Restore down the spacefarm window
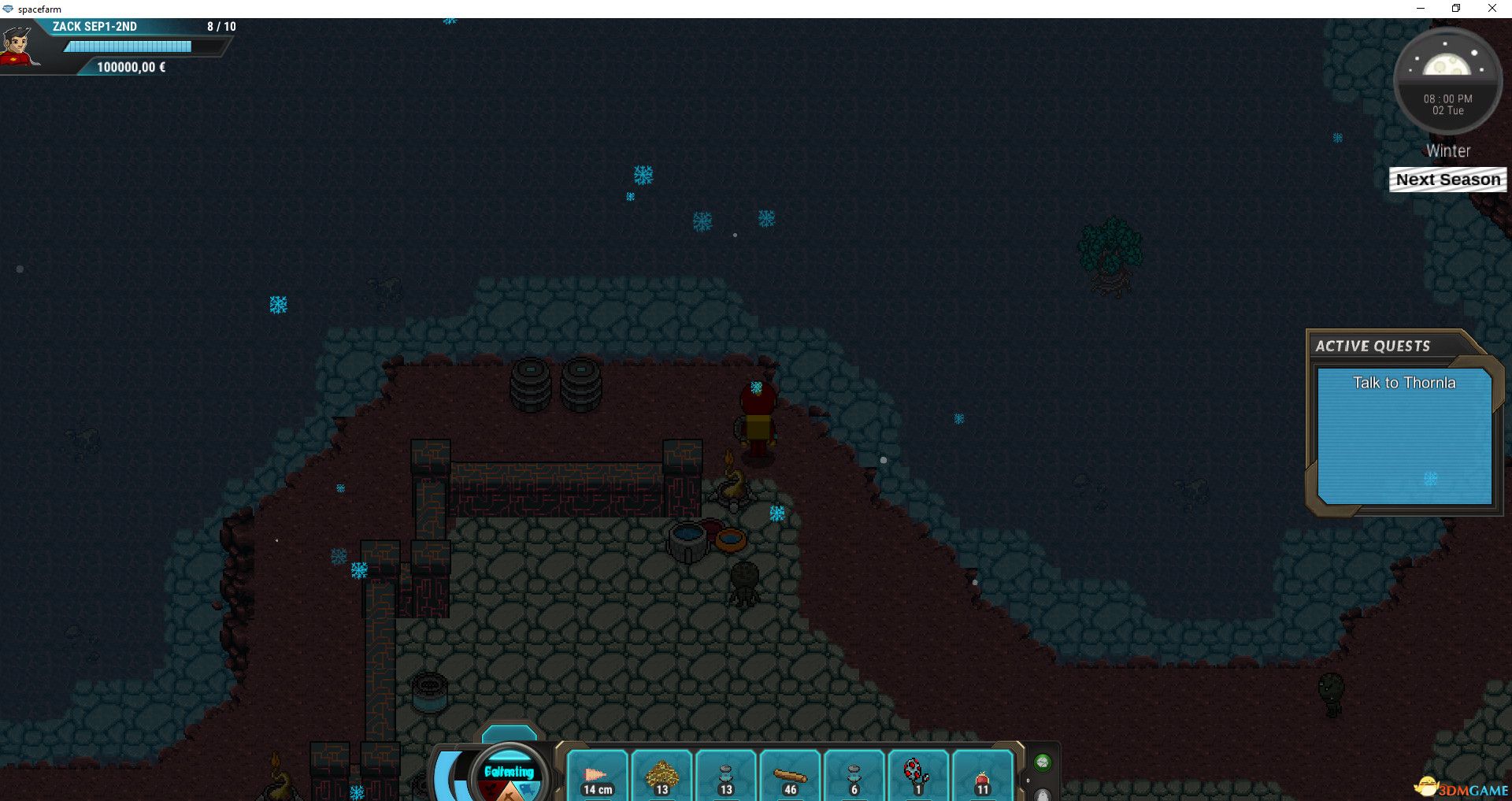 pyautogui.click(x=1456, y=9)
